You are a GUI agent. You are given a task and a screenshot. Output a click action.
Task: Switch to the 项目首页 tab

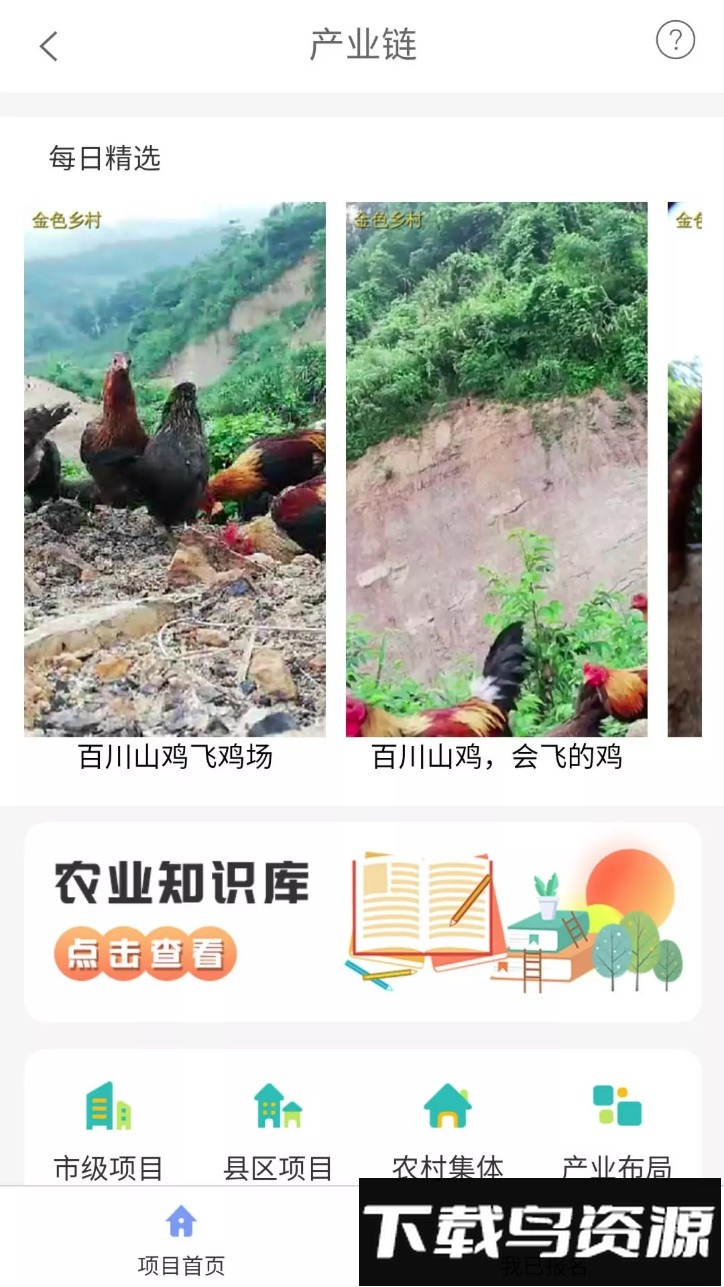click(181, 1240)
